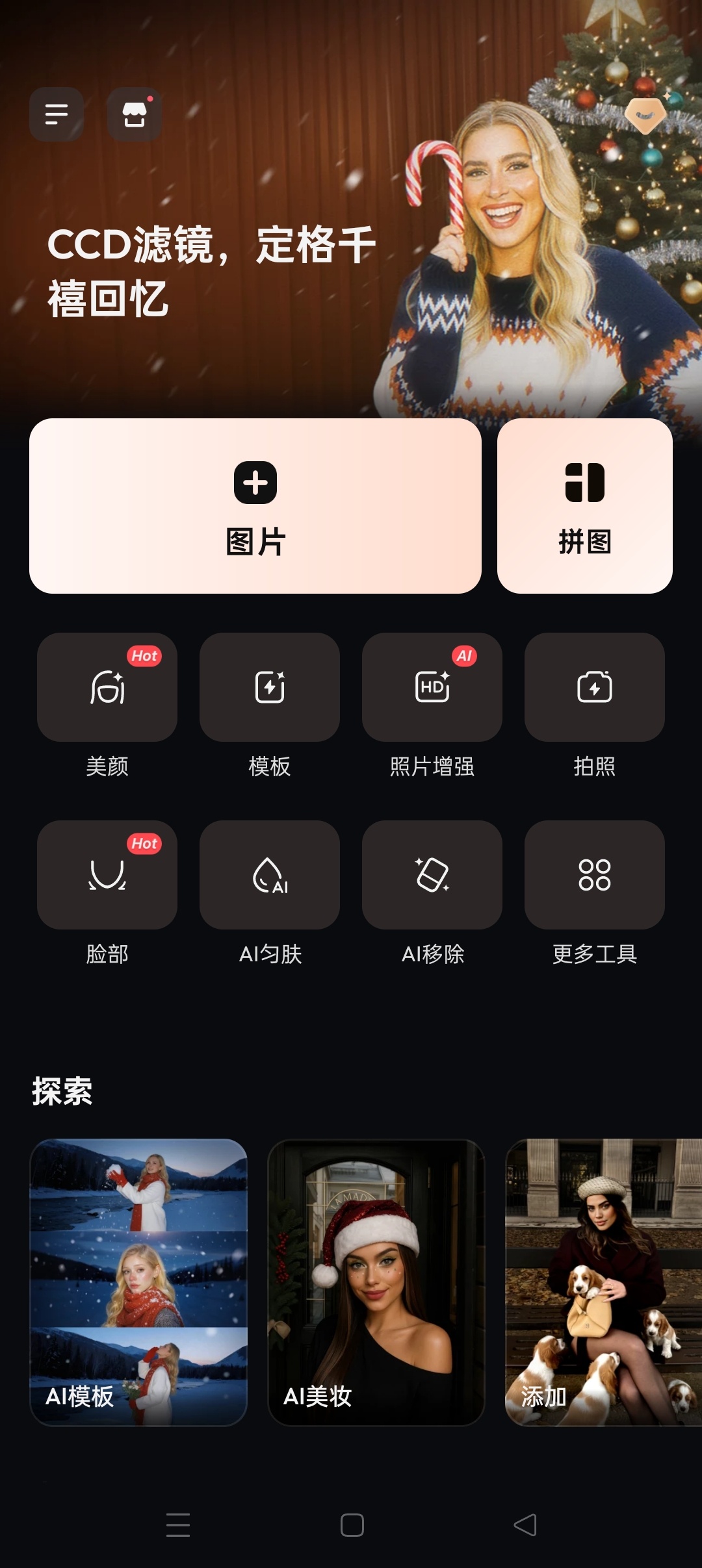Open the store icon next to the menu
This screenshot has width=702, height=1568.
click(x=133, y=114)
